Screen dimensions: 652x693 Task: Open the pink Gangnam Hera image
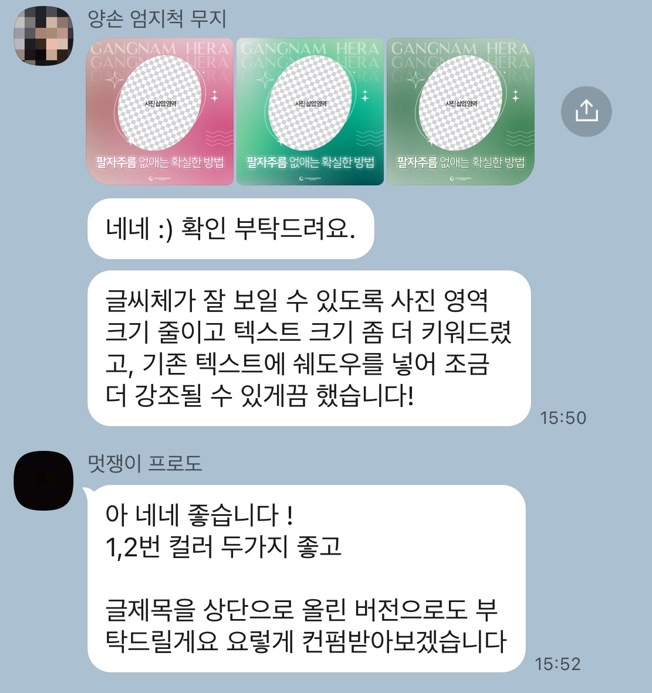(160, 112)
